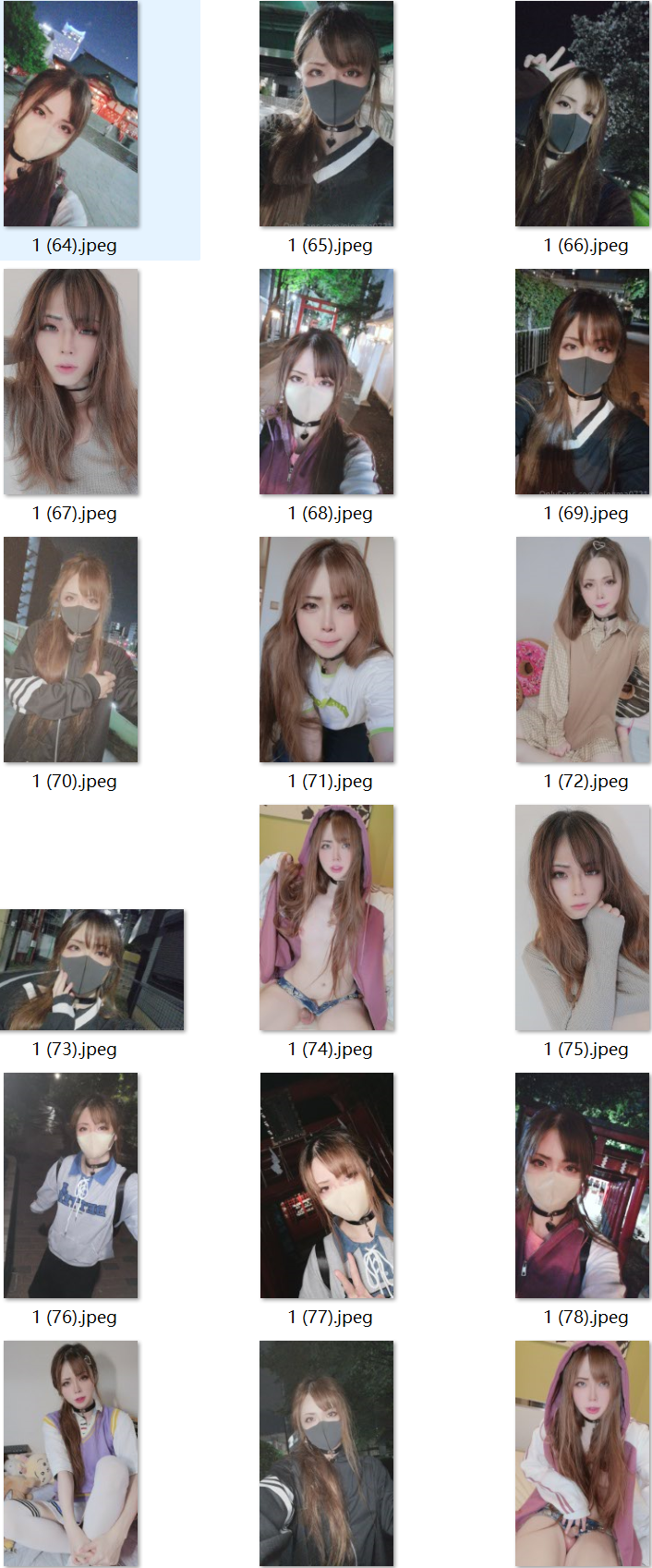Viewport: 652px width, 1568px height.
Task: View the 1 (77).jpeg file
Action: (x=327, y=1185)
